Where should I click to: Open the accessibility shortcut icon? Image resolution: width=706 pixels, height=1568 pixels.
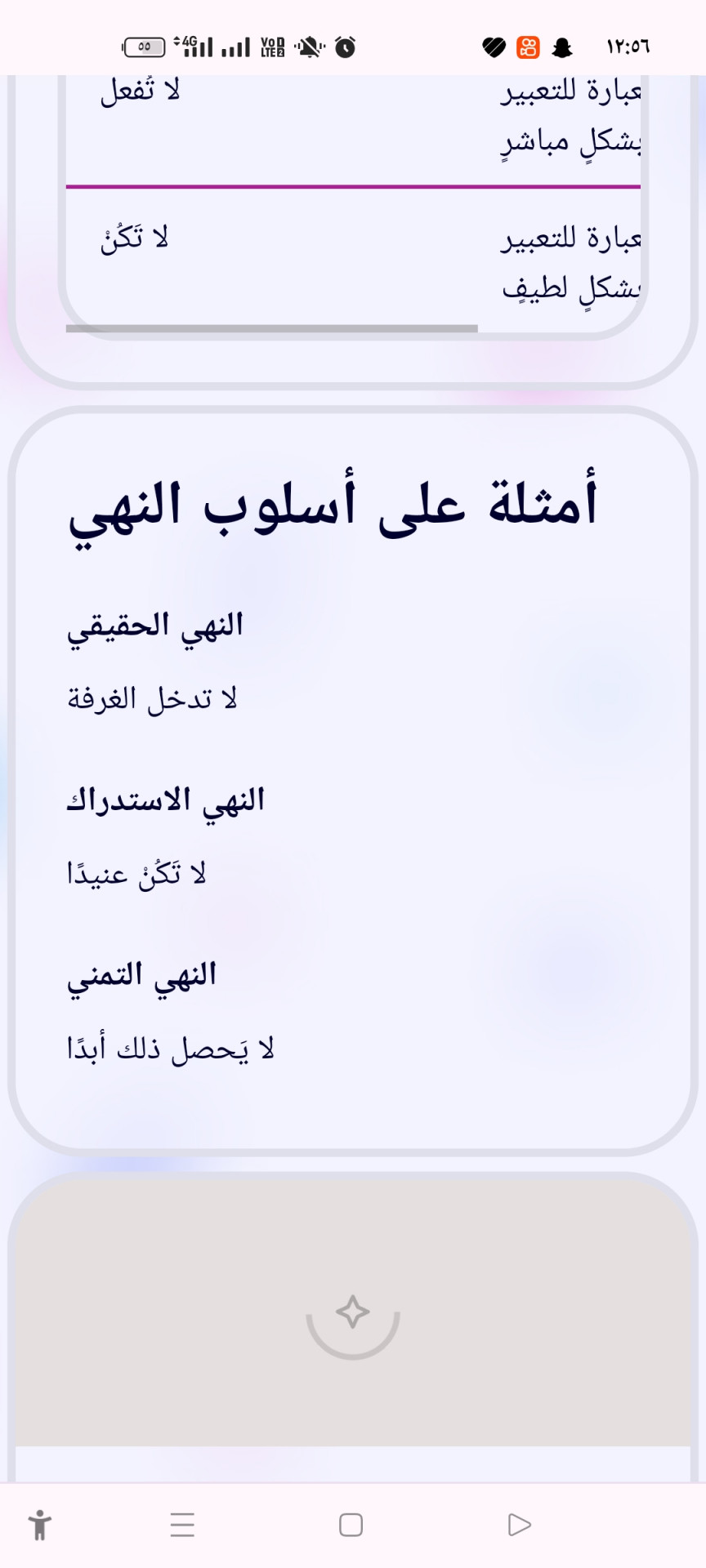pyautogui.click(x=39, y=1525)
